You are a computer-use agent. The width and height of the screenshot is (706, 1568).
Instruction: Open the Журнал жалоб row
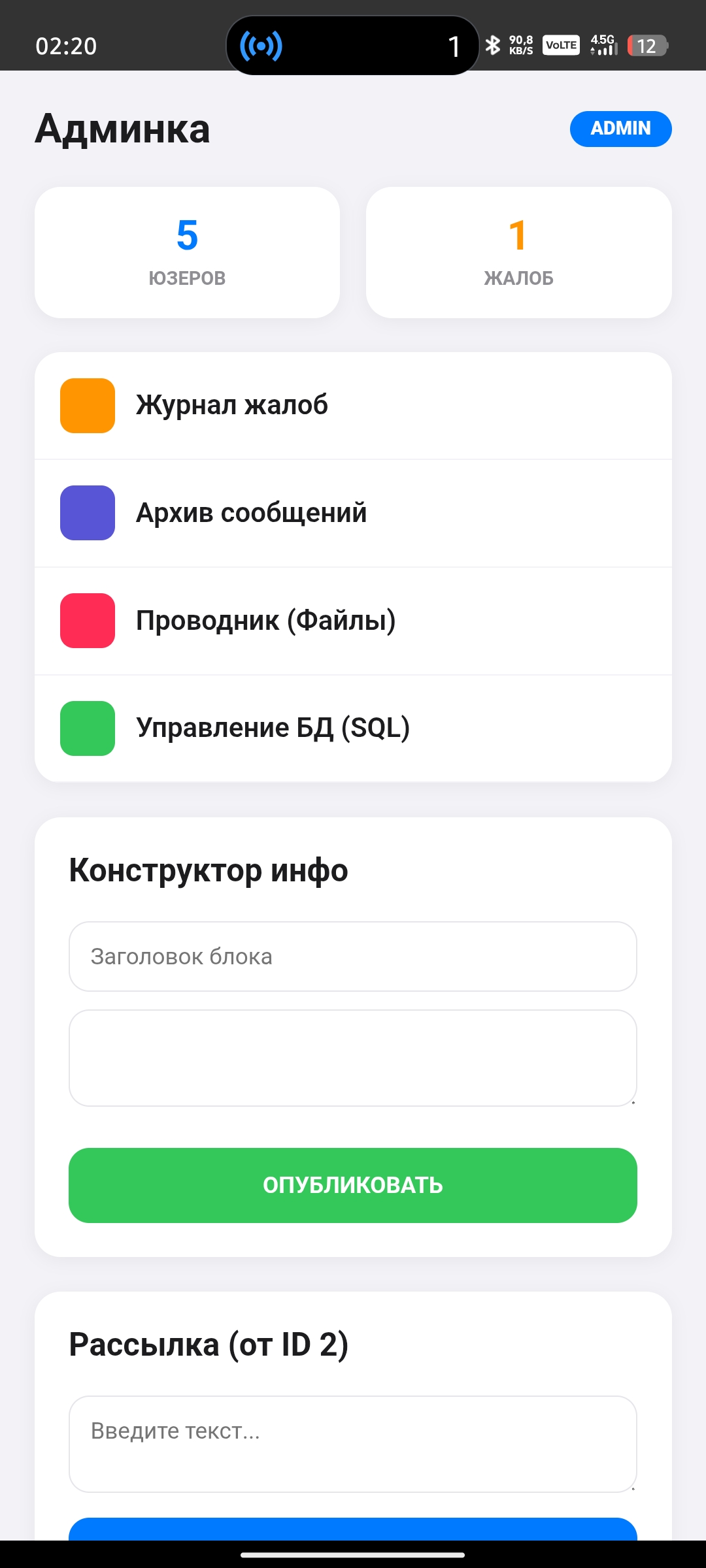(353, 406)
